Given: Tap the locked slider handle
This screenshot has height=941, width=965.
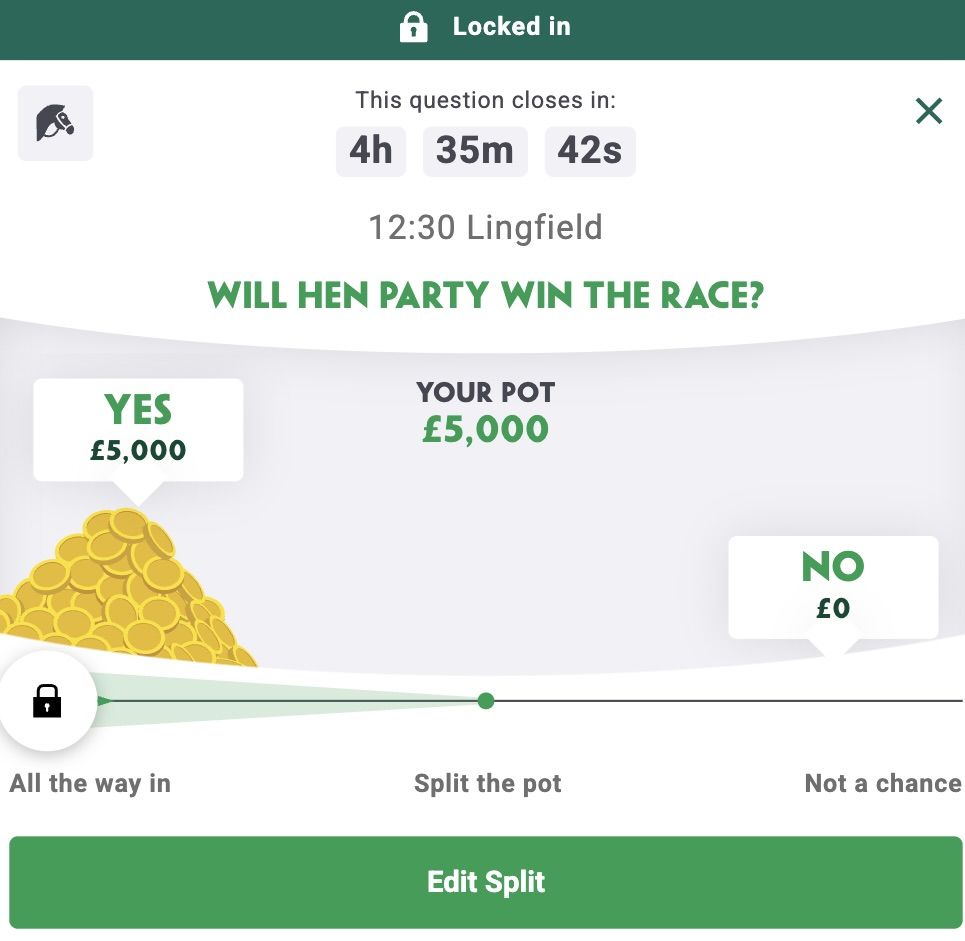Looking at the screenshot, I should (x=47, y=701).
